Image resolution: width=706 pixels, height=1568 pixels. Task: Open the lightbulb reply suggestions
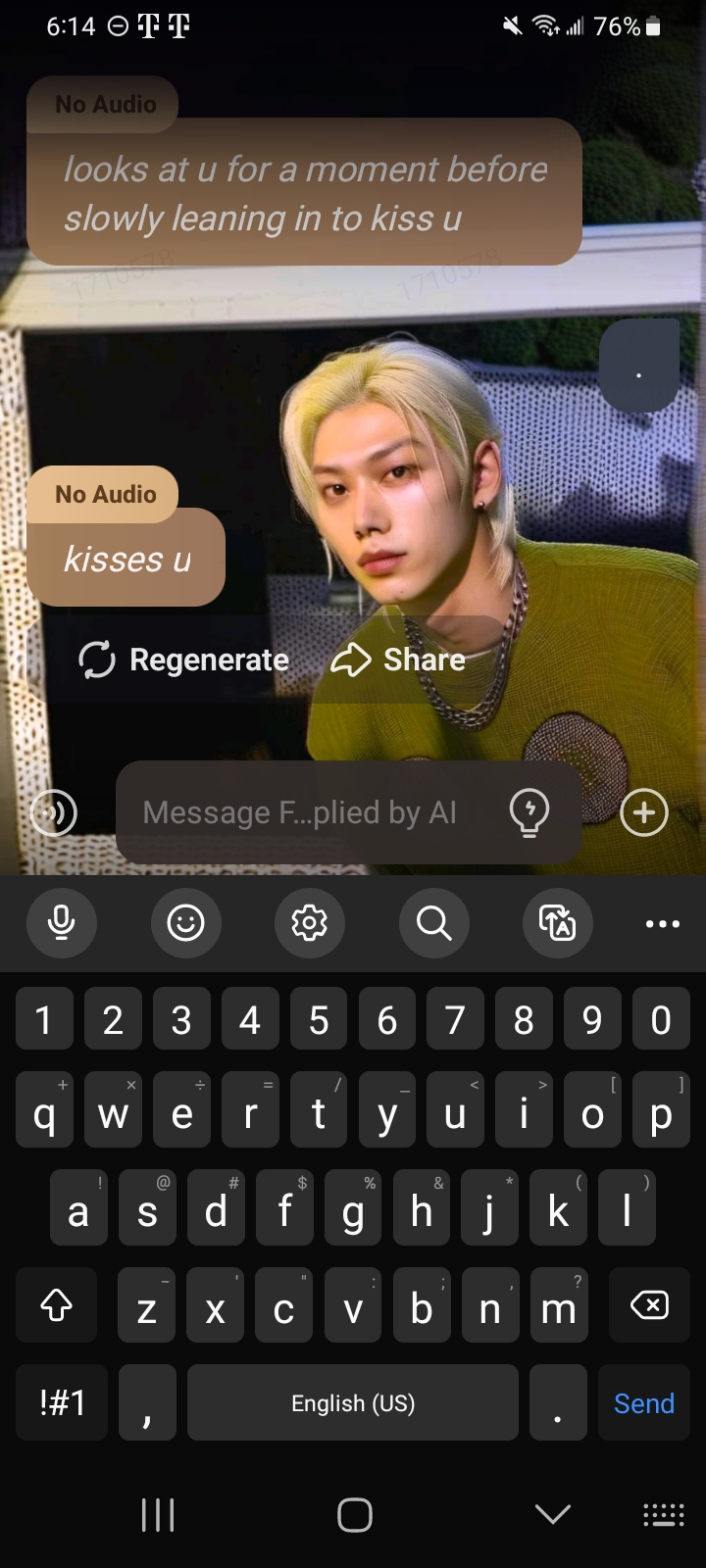(529, 812)
